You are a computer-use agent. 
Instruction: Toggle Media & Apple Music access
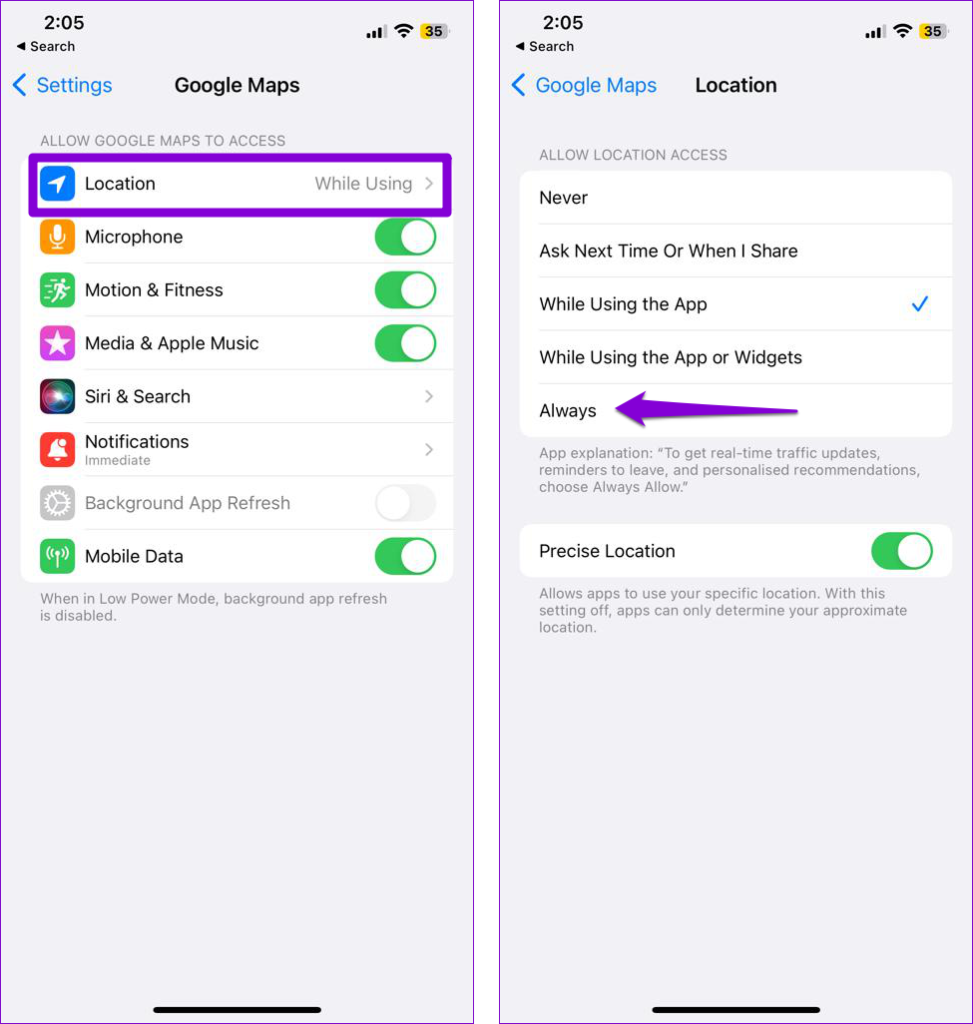(405, 343)
